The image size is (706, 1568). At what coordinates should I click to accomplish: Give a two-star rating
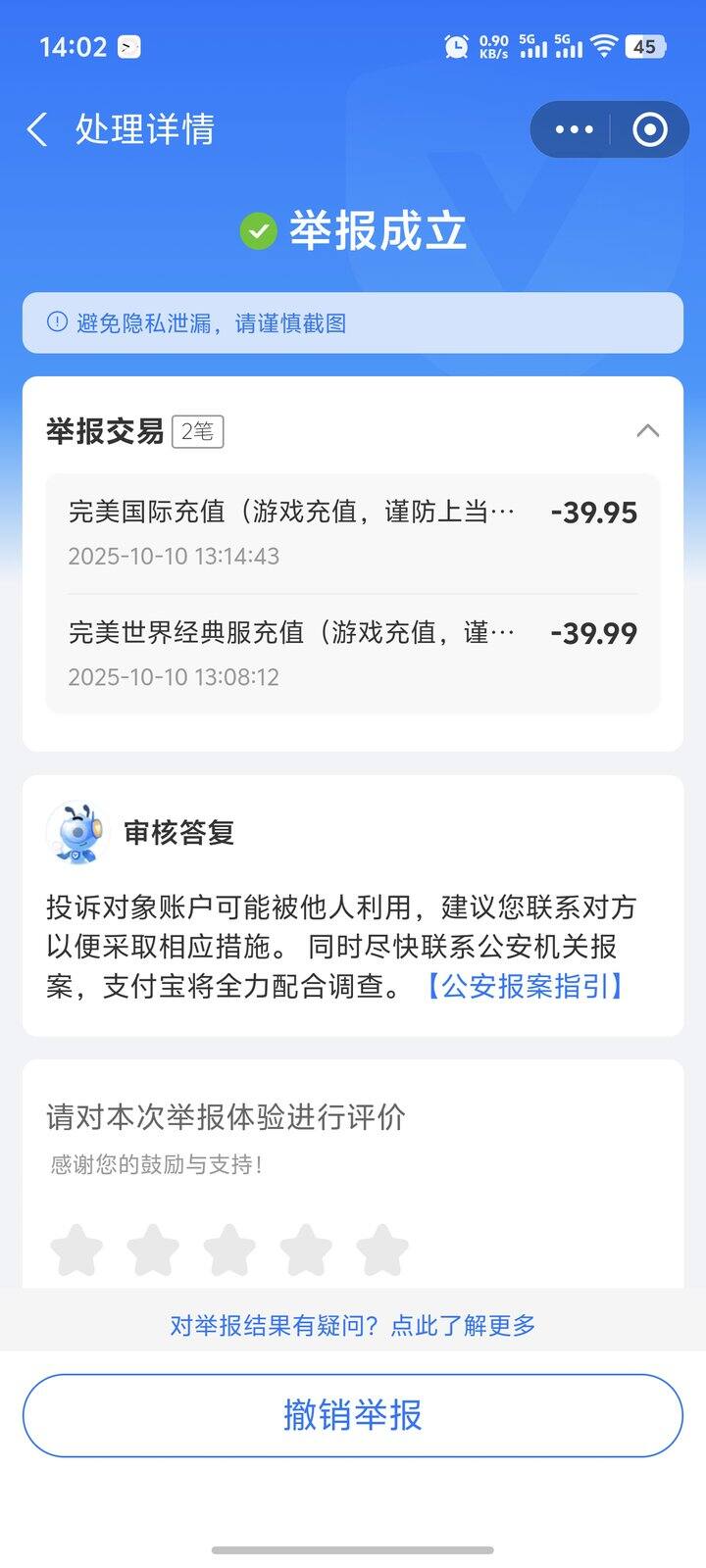pos(153,1250)
